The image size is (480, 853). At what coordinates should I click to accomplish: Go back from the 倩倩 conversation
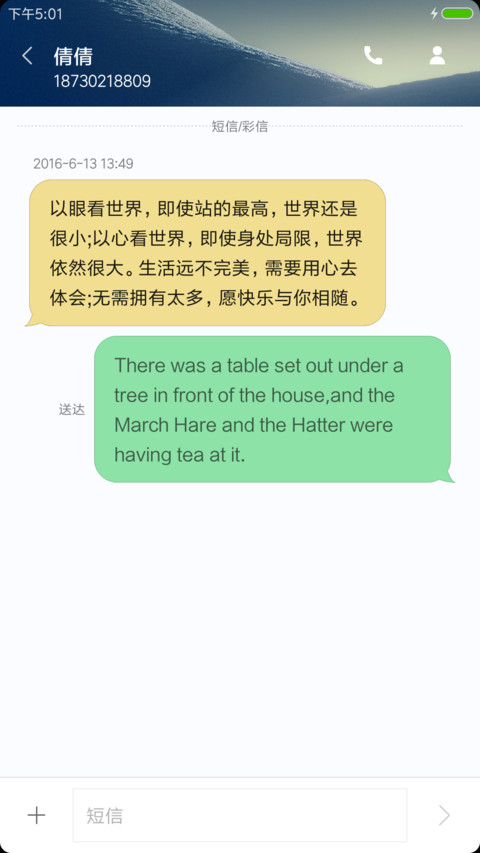click(27, 55)
